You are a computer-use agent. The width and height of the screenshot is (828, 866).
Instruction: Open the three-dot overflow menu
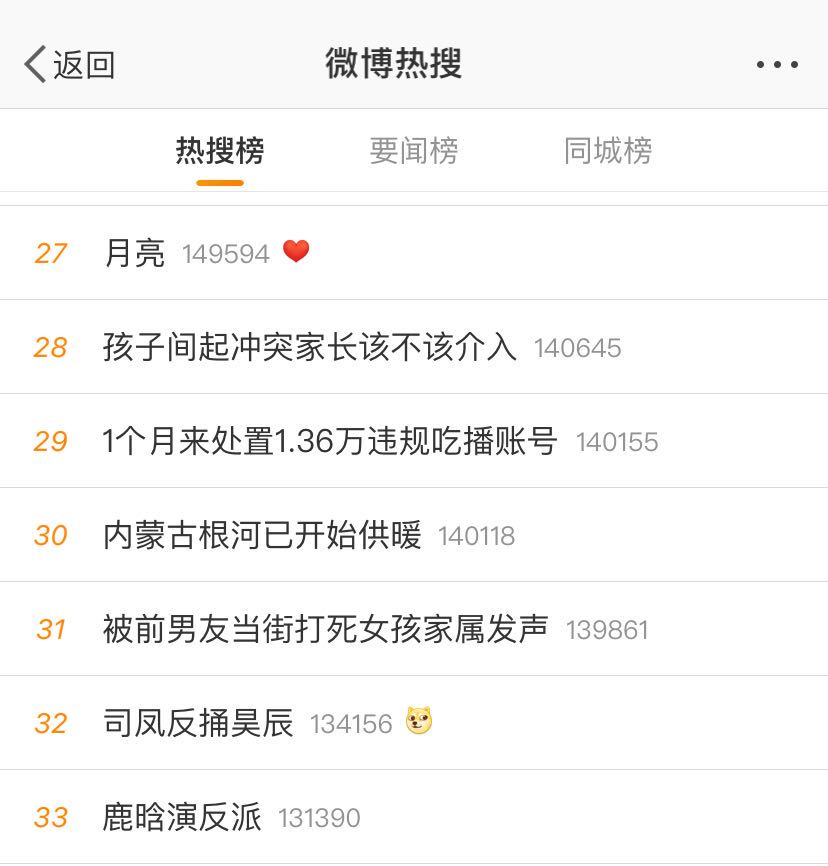(x=777, y=65)
